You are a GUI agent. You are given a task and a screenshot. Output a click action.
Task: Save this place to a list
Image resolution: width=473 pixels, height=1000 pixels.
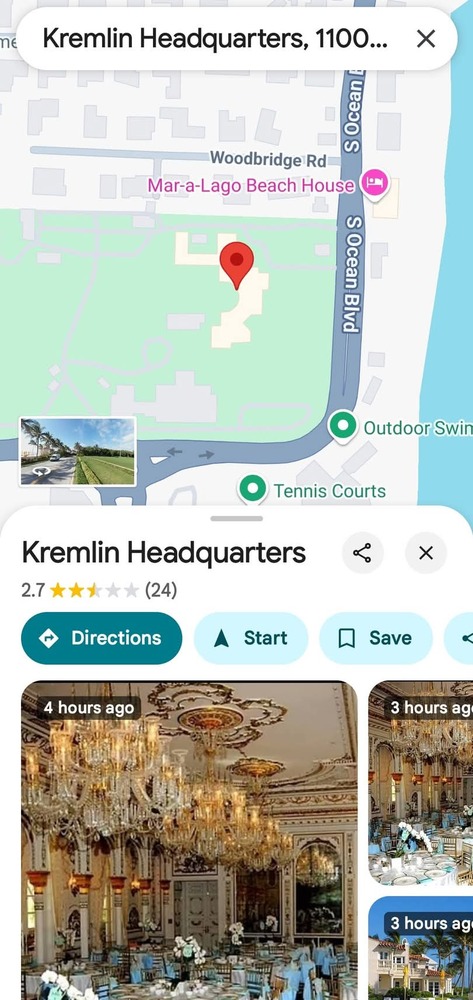[375, 638]
